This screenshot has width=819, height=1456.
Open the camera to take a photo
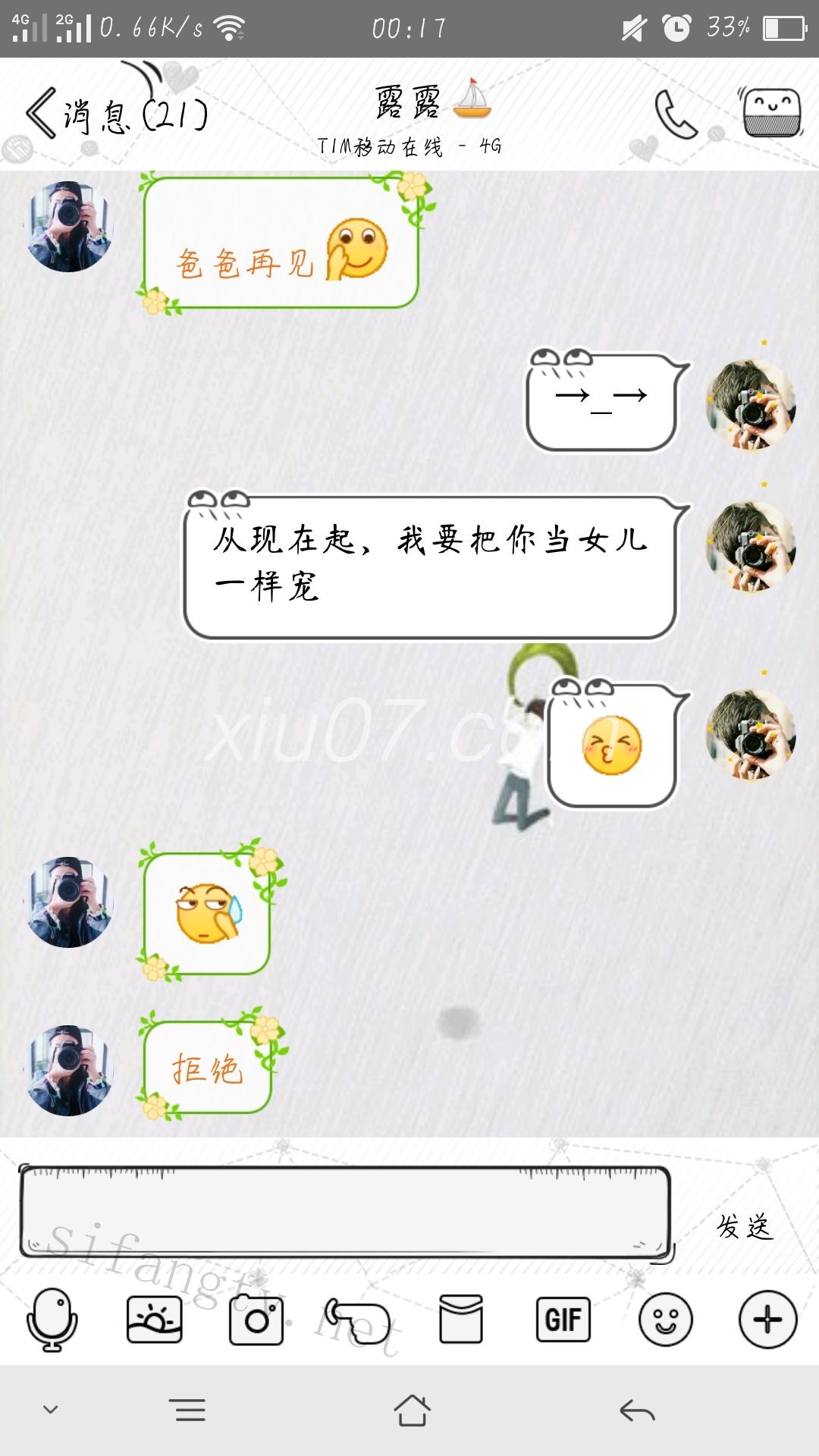pyautogui.click(x=256, y=1319)
